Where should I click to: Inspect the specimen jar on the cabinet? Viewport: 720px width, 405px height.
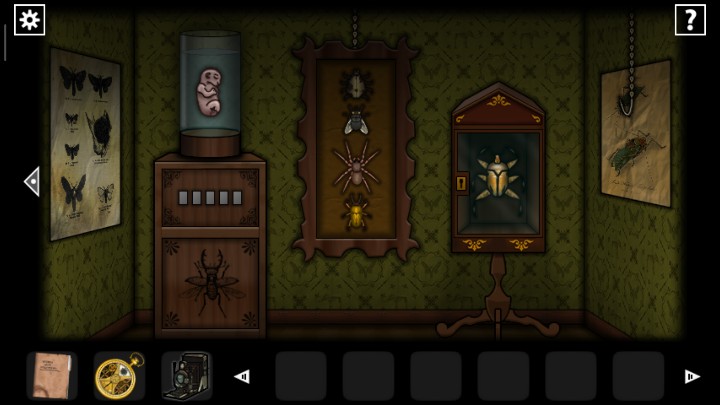pos(211,92)
